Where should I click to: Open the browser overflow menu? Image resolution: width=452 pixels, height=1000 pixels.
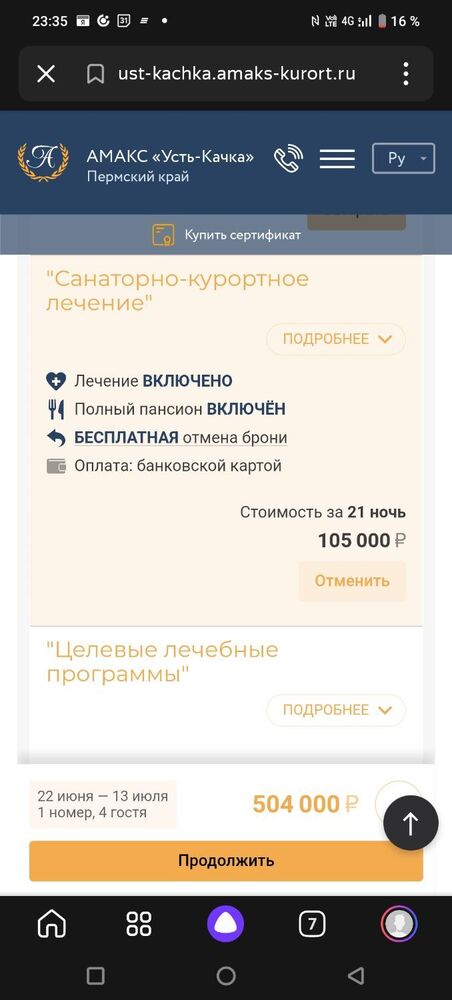coord(406,74)
